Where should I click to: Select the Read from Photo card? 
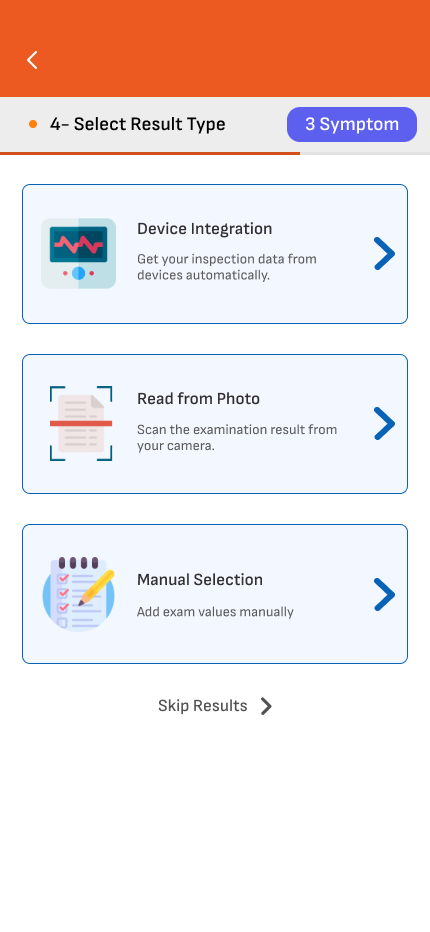215,424
